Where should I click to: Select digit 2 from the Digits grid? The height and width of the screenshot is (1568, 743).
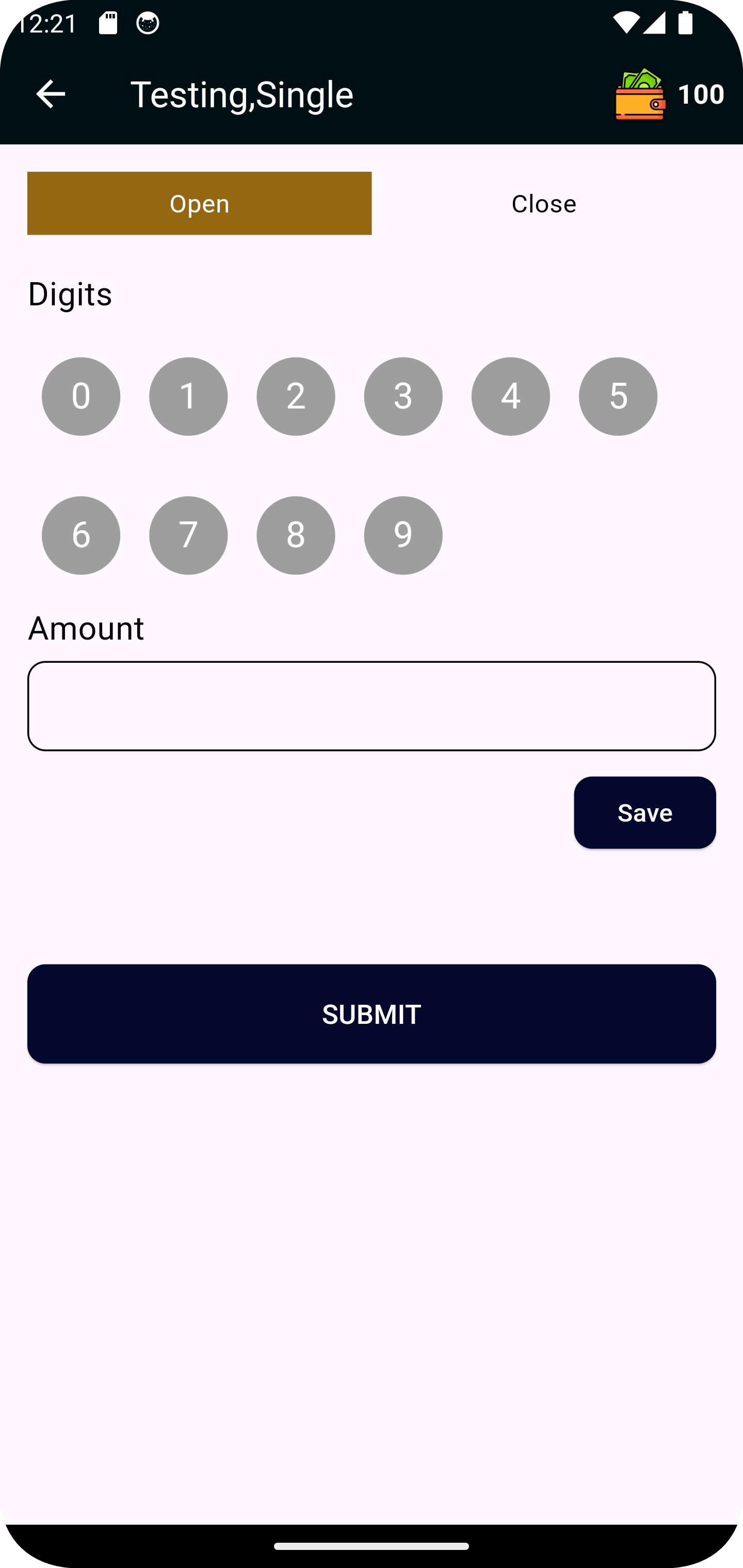[x=295, y=396]
